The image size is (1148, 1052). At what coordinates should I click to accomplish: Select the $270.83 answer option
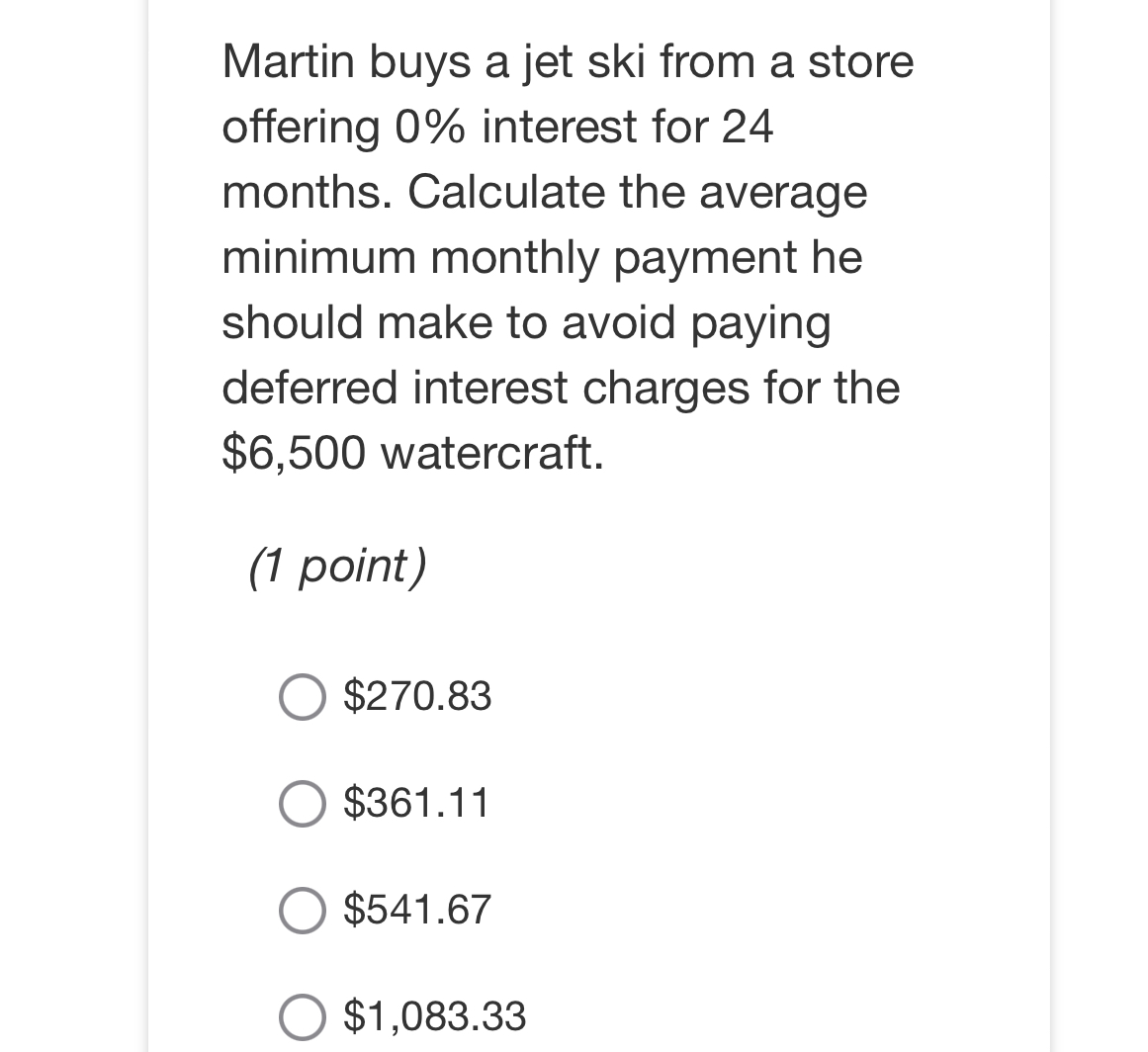(303, 697)
